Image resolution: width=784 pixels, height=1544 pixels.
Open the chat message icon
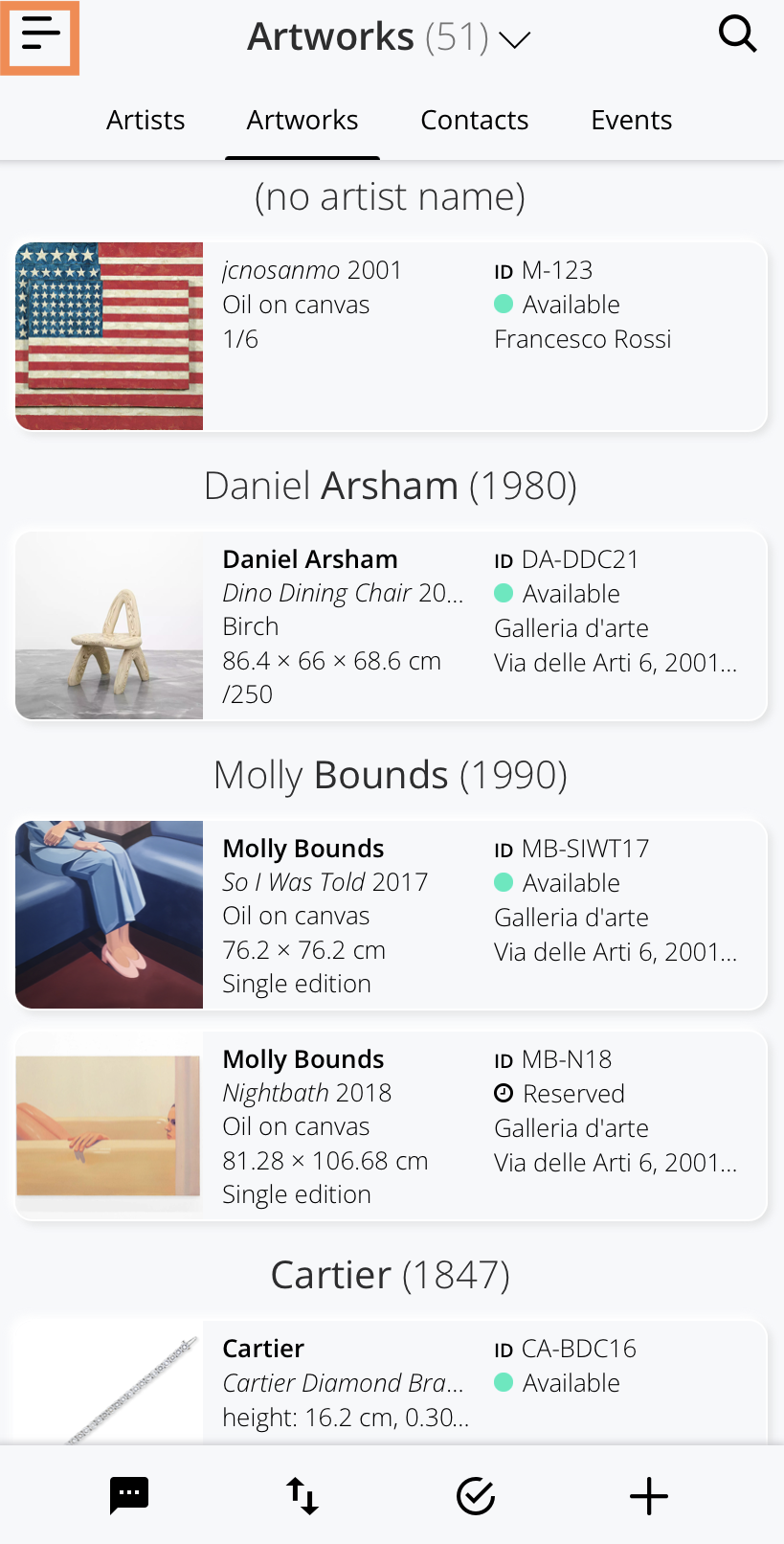pyautogui.click(x=129, y=1495)
